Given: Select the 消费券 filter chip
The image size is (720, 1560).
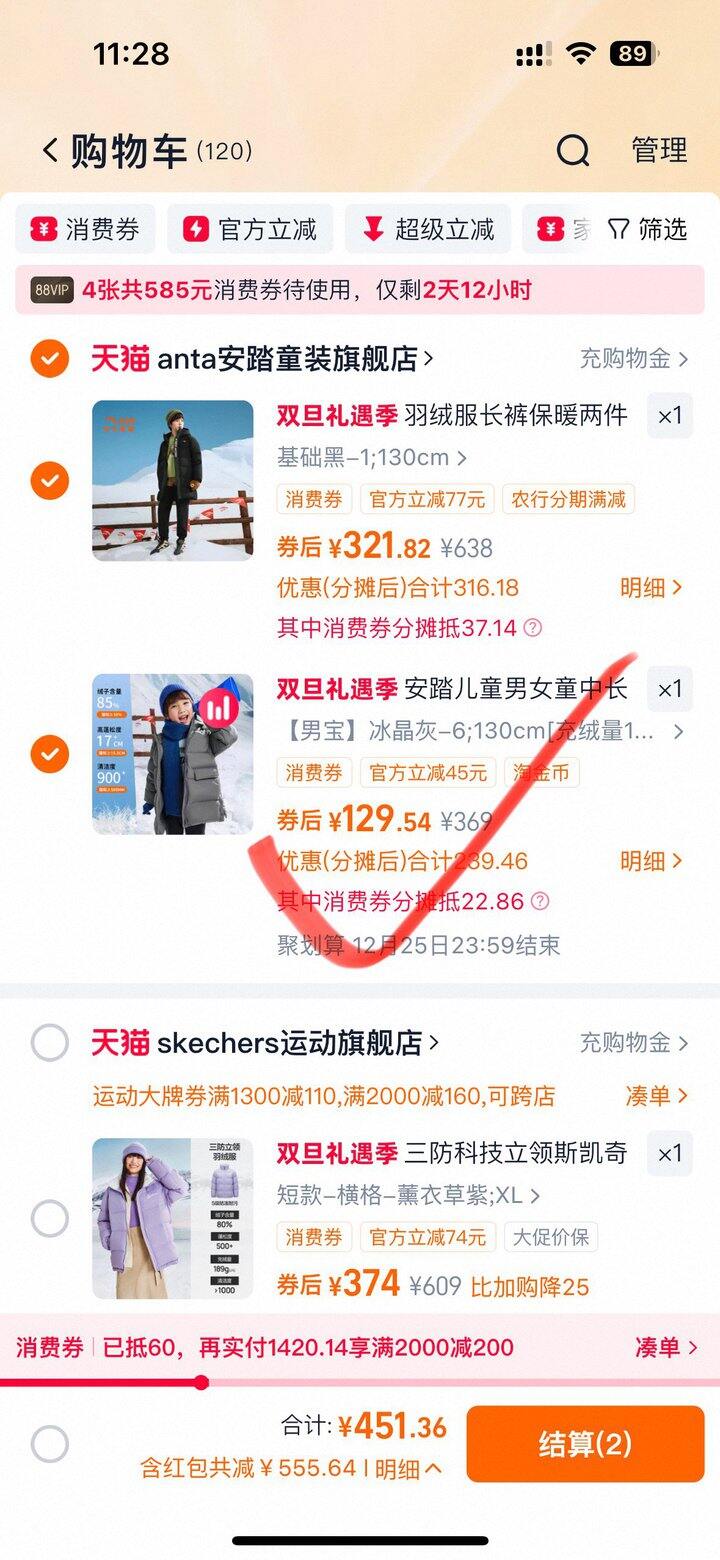Looking at the screenshot, I should tap(86, 230).
